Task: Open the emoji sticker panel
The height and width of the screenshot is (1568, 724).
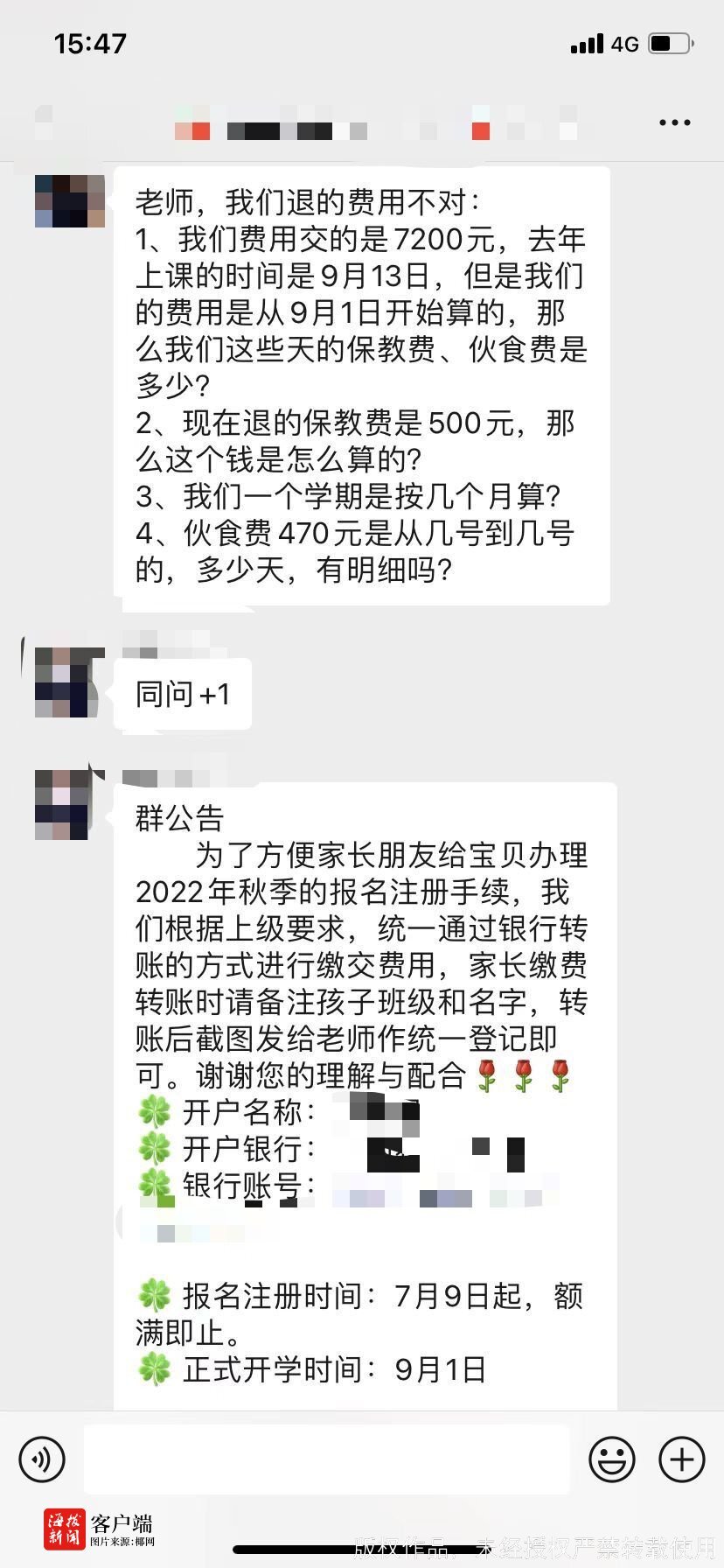Action: [x=611, y=1459]
